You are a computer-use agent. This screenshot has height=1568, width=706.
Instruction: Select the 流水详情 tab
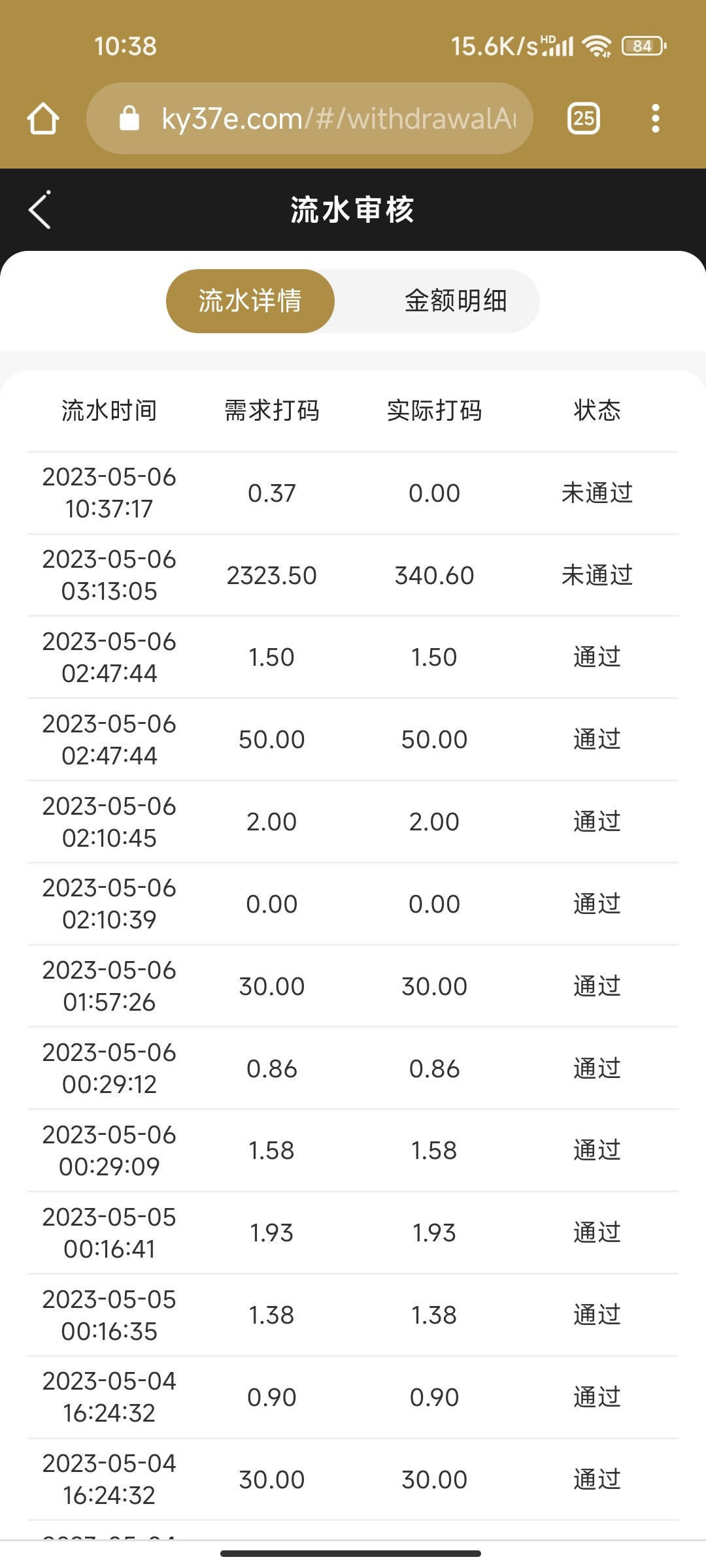[250, 301]
